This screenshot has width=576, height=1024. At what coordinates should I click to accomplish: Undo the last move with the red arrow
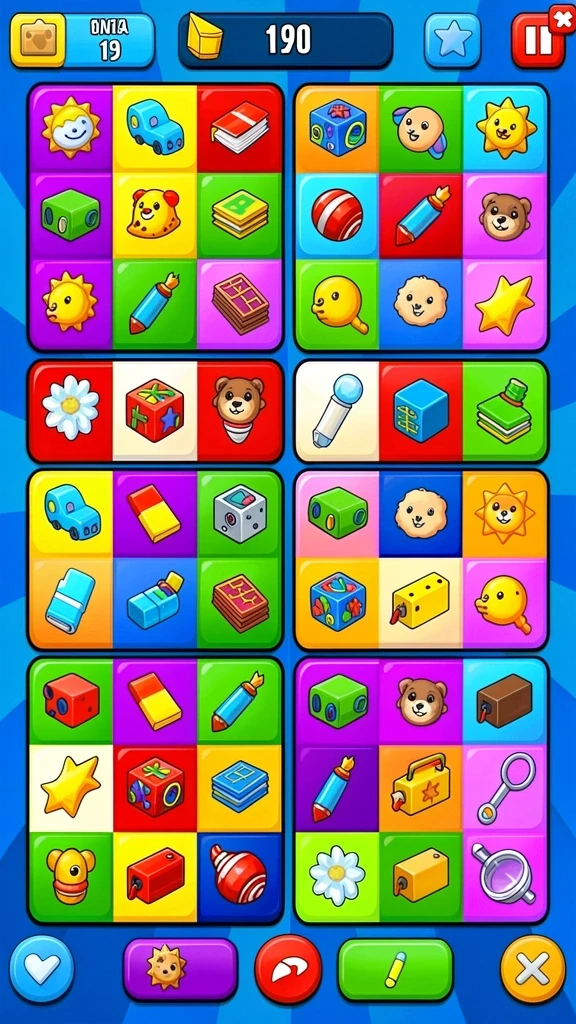[x=288, y=969]
